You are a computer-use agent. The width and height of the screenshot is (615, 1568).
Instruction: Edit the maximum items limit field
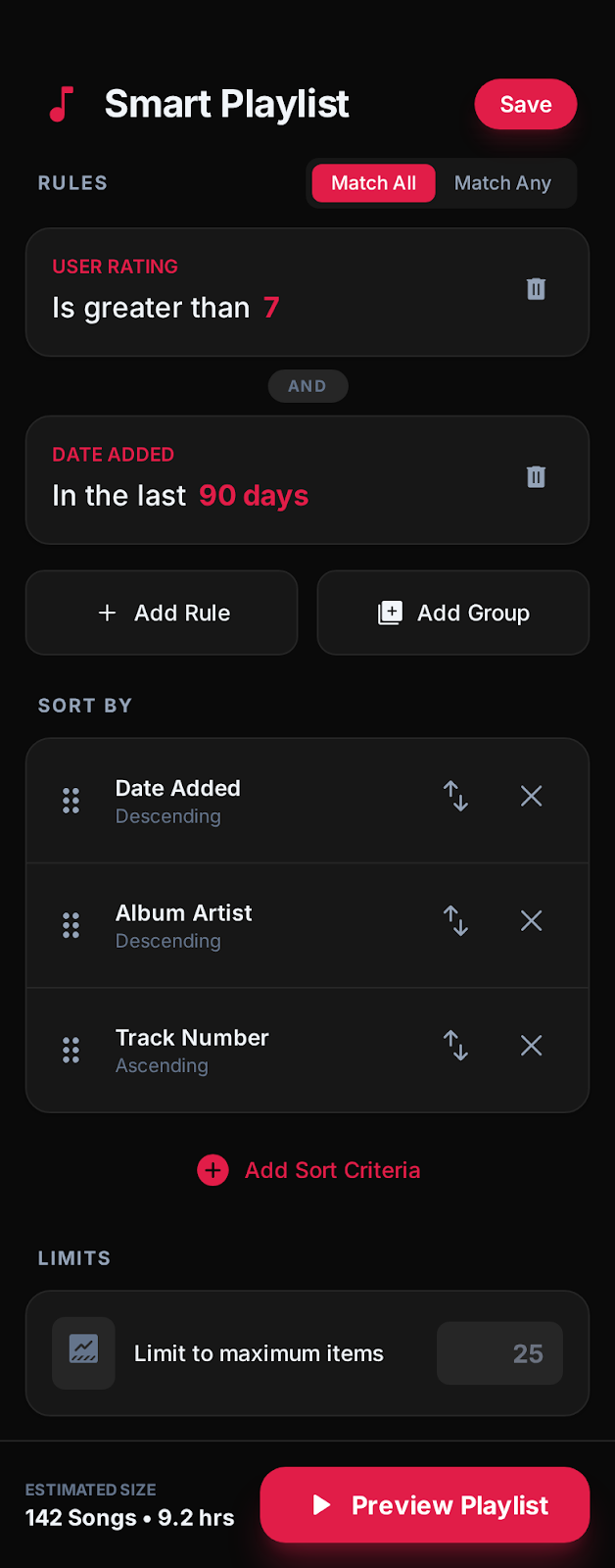click(x=499, y=1353)
